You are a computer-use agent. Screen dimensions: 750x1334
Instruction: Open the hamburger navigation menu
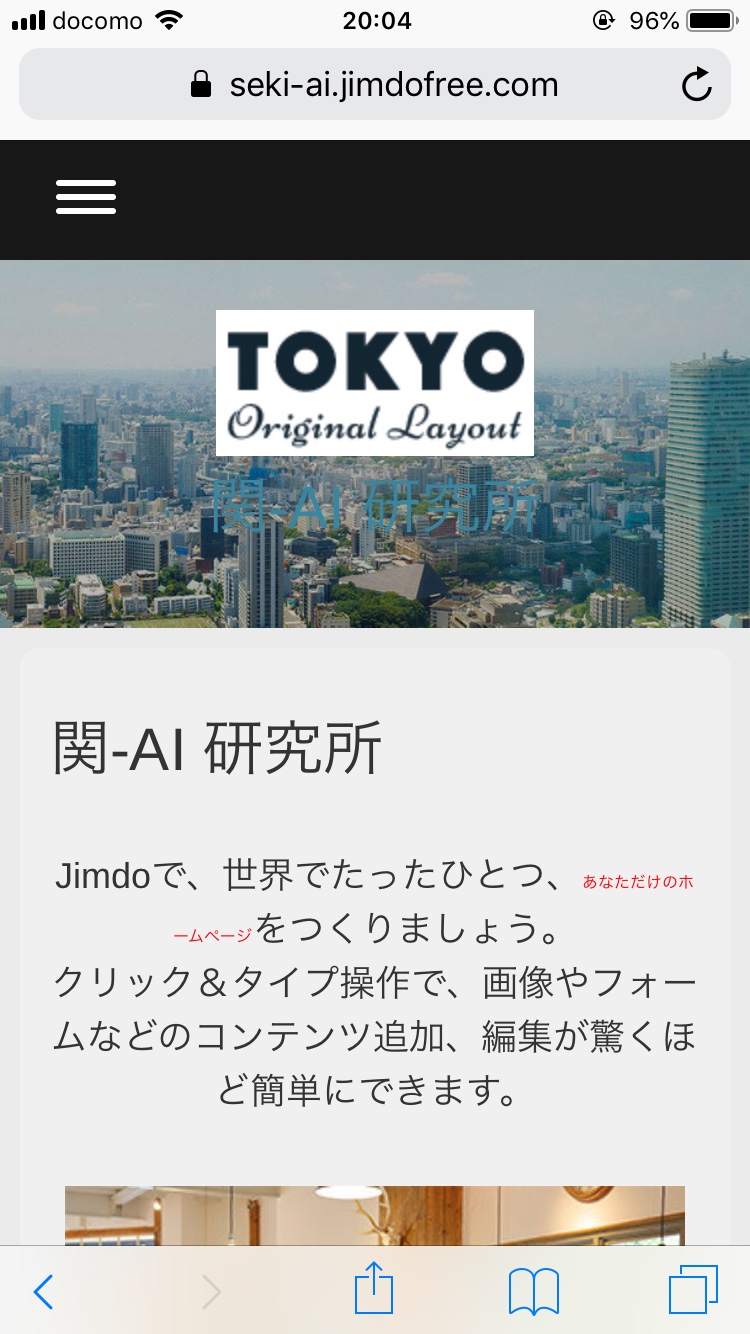86,197
